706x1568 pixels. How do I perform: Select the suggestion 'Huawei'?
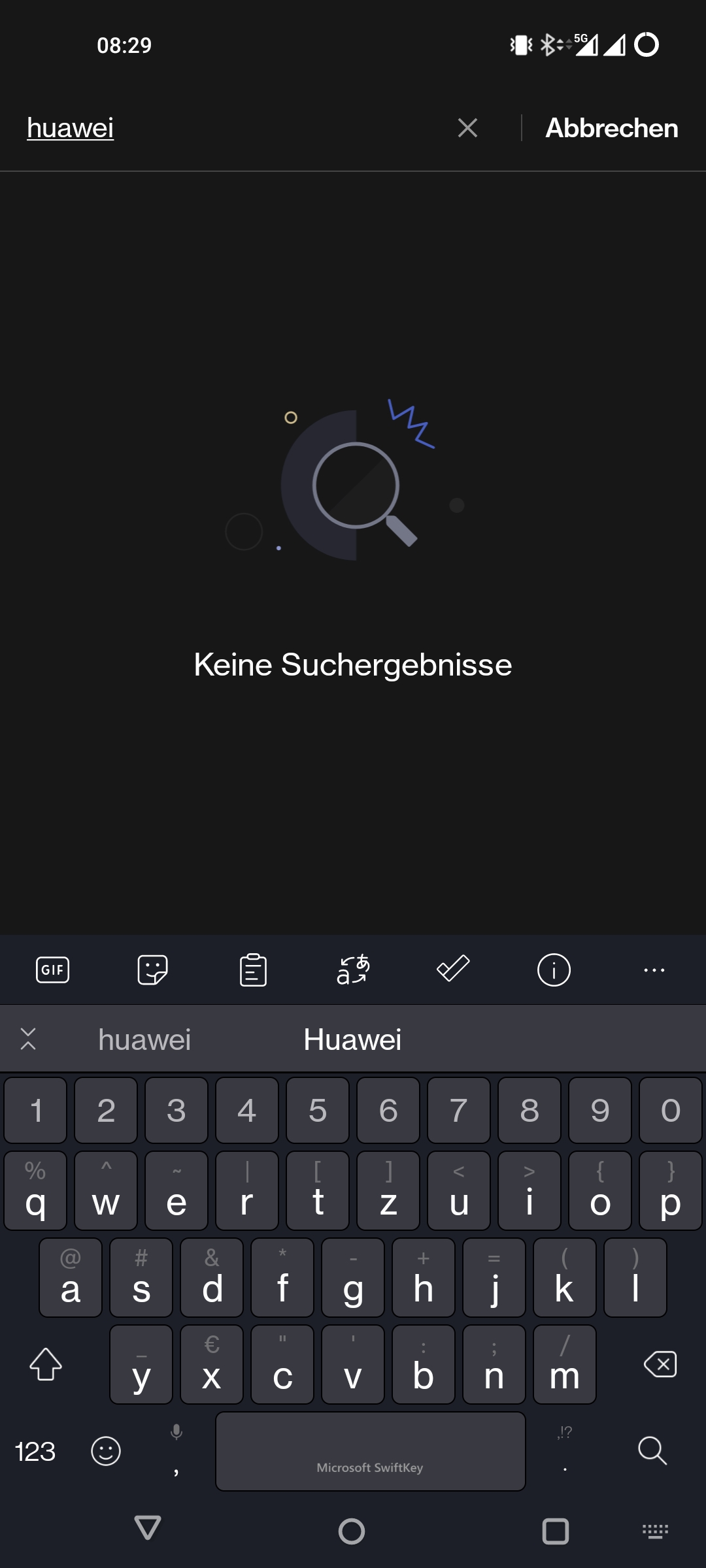click(x=352, y=1039)
